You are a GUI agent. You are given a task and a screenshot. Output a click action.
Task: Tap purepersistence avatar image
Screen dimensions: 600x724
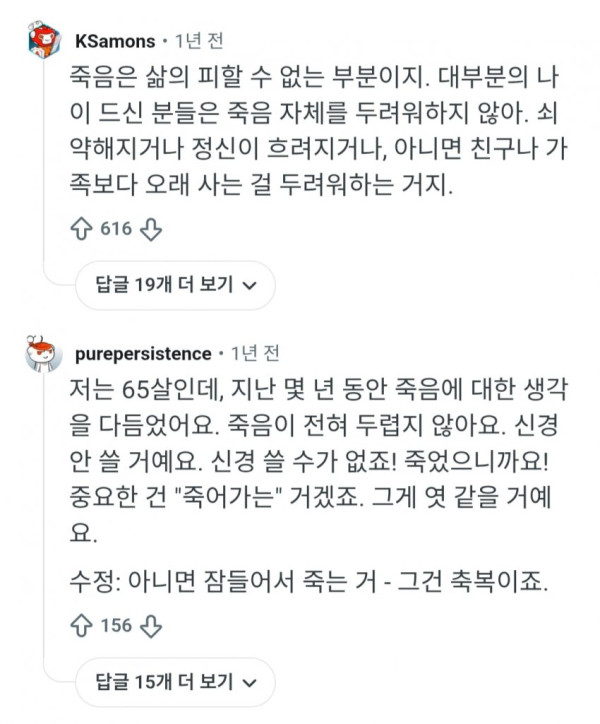[44, 354]
